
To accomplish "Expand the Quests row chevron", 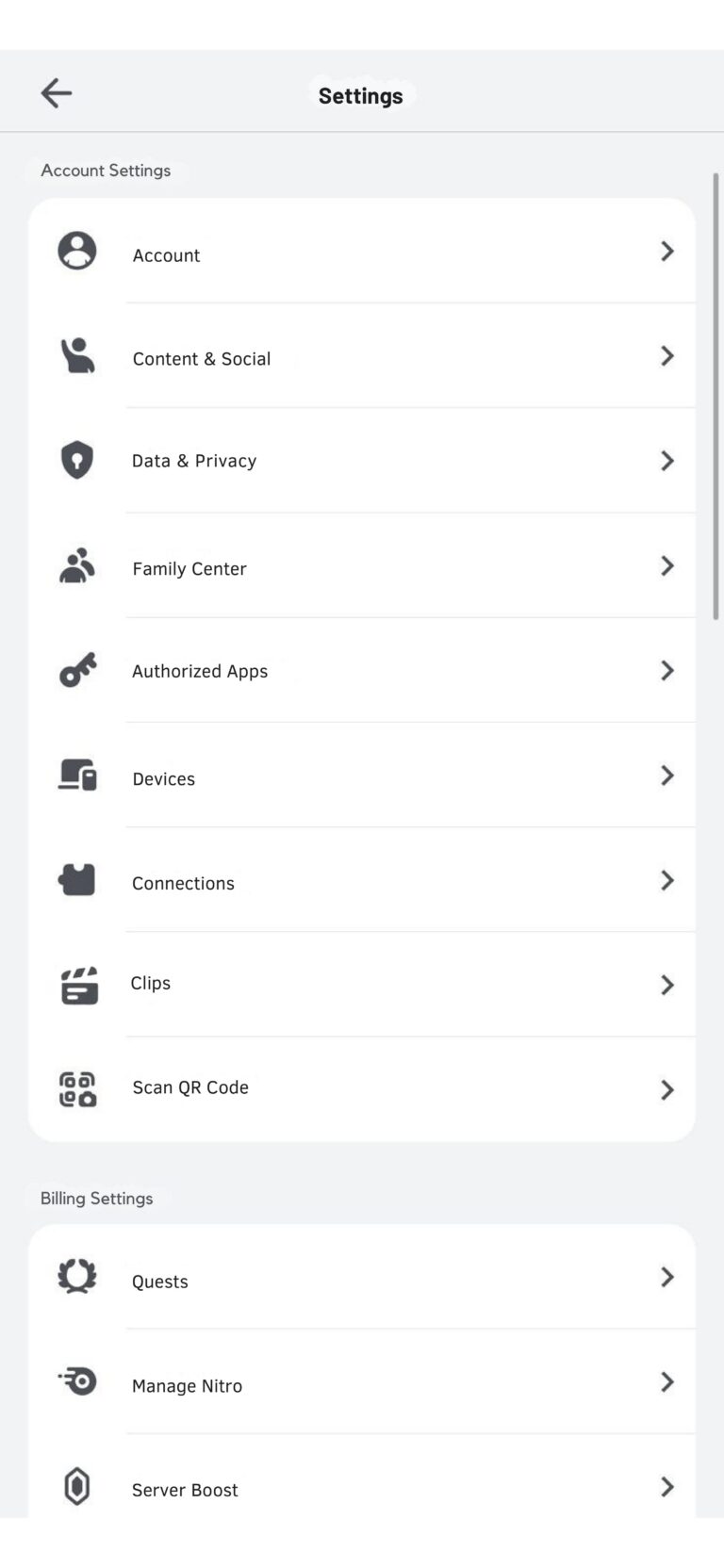I will coord(667,1277).
